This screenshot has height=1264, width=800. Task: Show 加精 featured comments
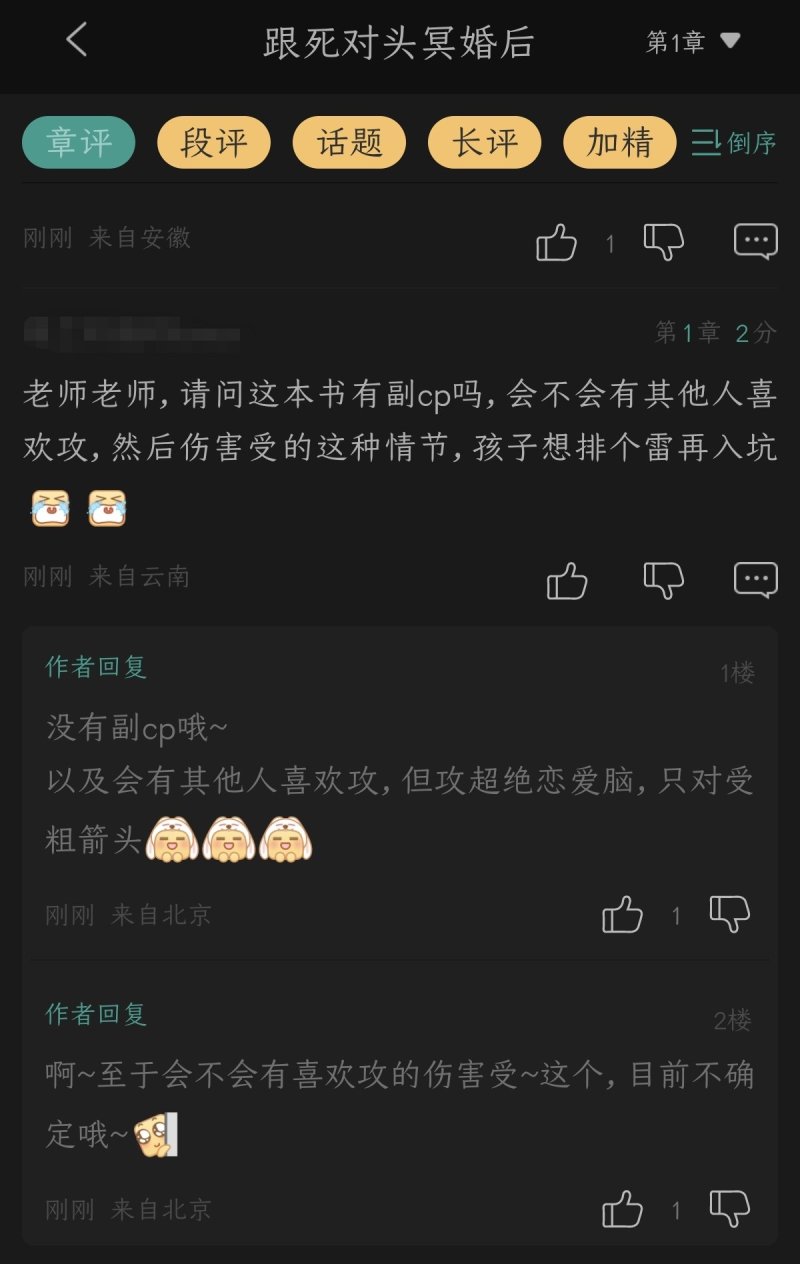(x=619, y=142)
